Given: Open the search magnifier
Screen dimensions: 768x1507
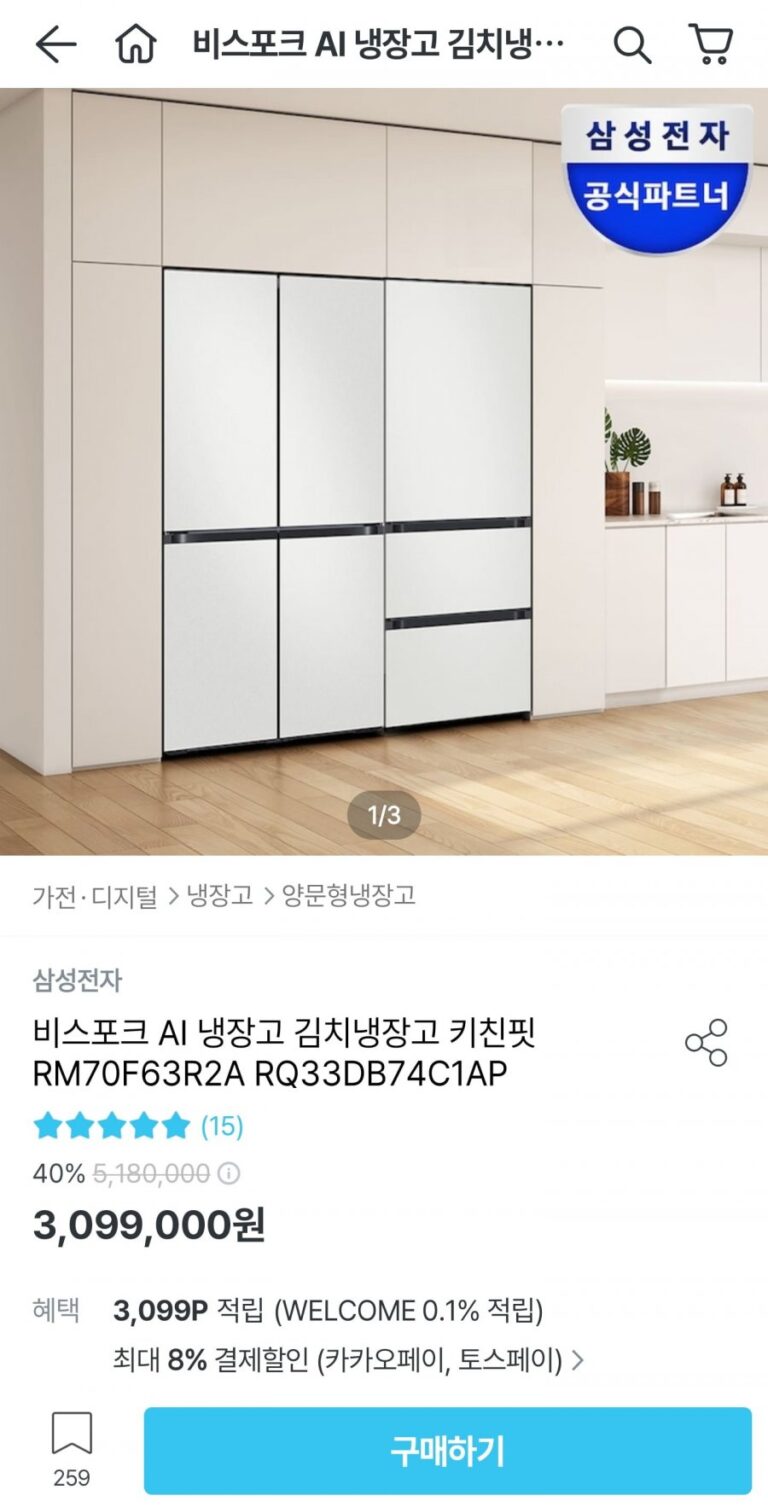Looking at the screenshot, I should point(632,44).
